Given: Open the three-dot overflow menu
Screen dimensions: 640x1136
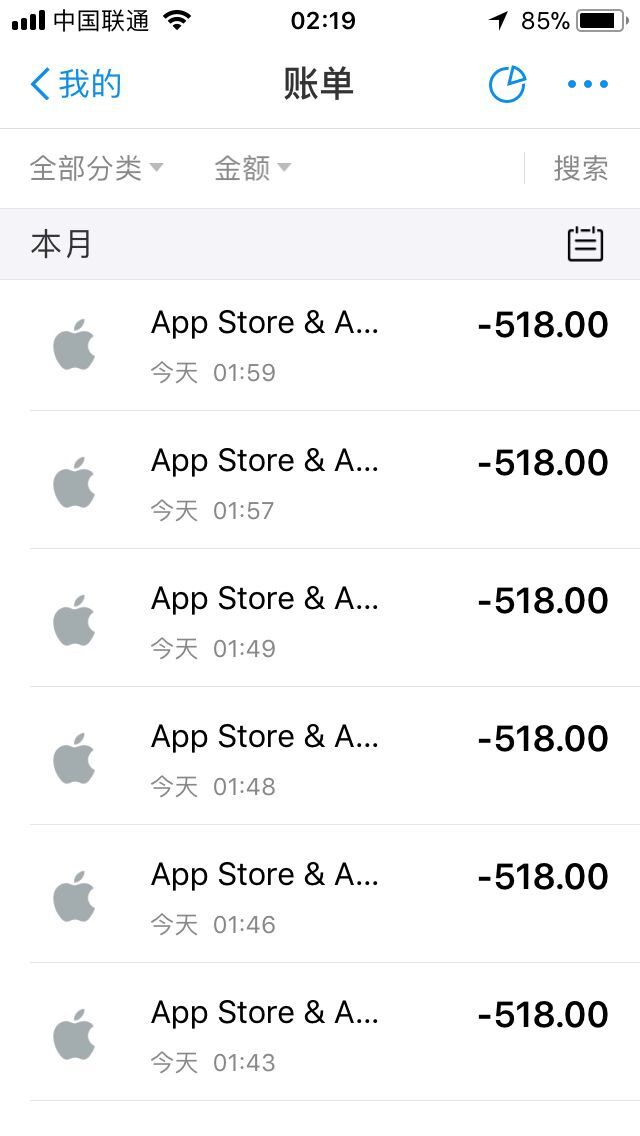Looking at the screenshot, I should pos(588,85).
